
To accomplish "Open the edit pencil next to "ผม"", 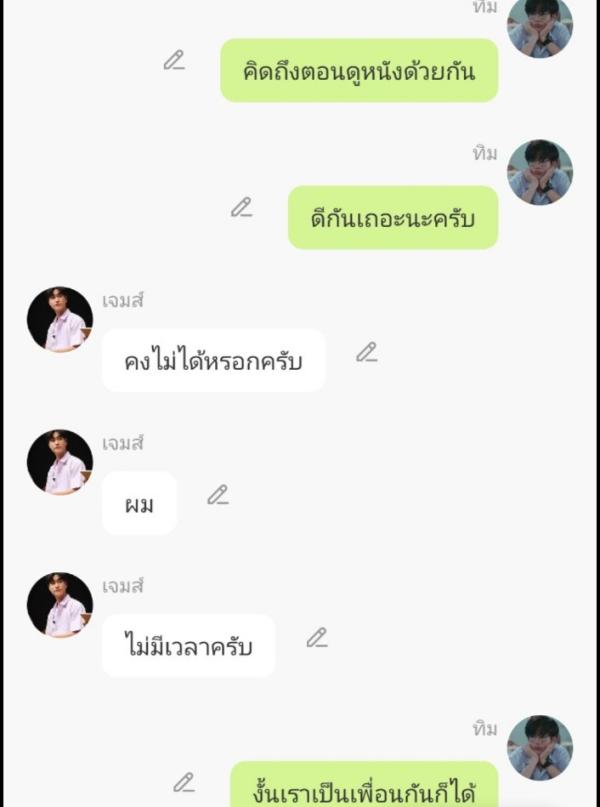I will pos(218,495).
